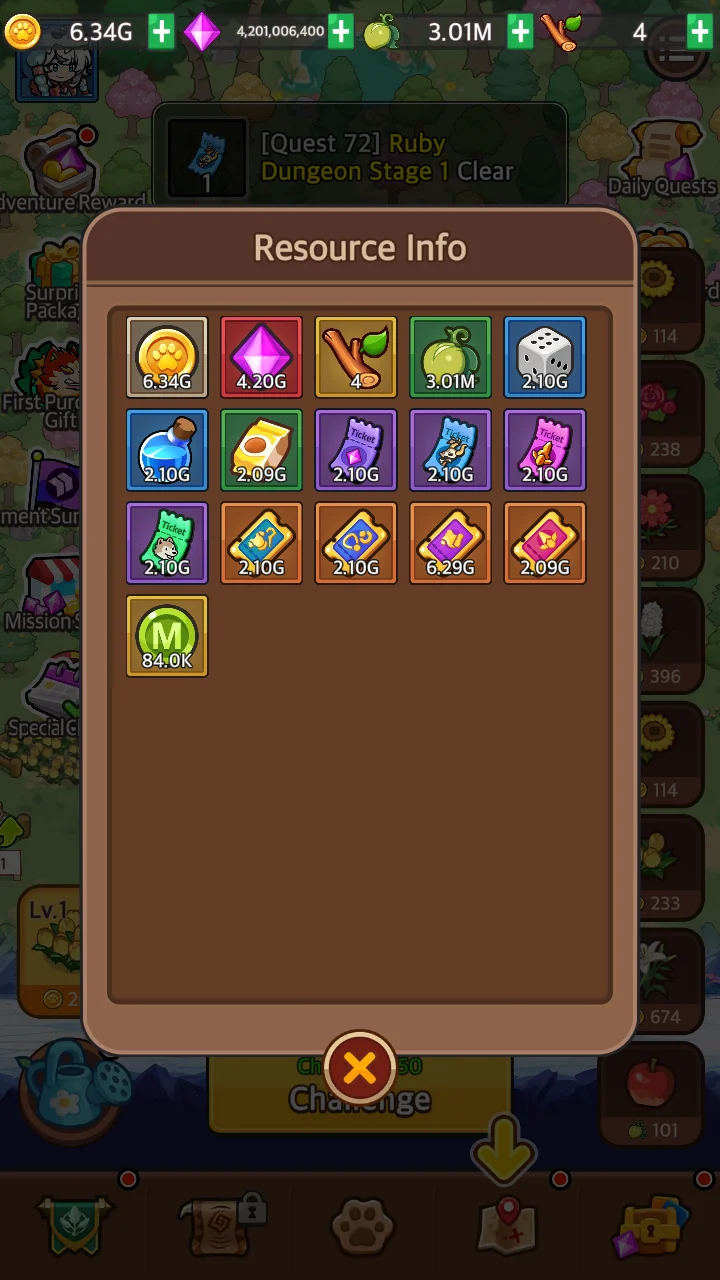Select the branch resource tile
This screenshot has width=720, height=1280.
tap(356, 357)
